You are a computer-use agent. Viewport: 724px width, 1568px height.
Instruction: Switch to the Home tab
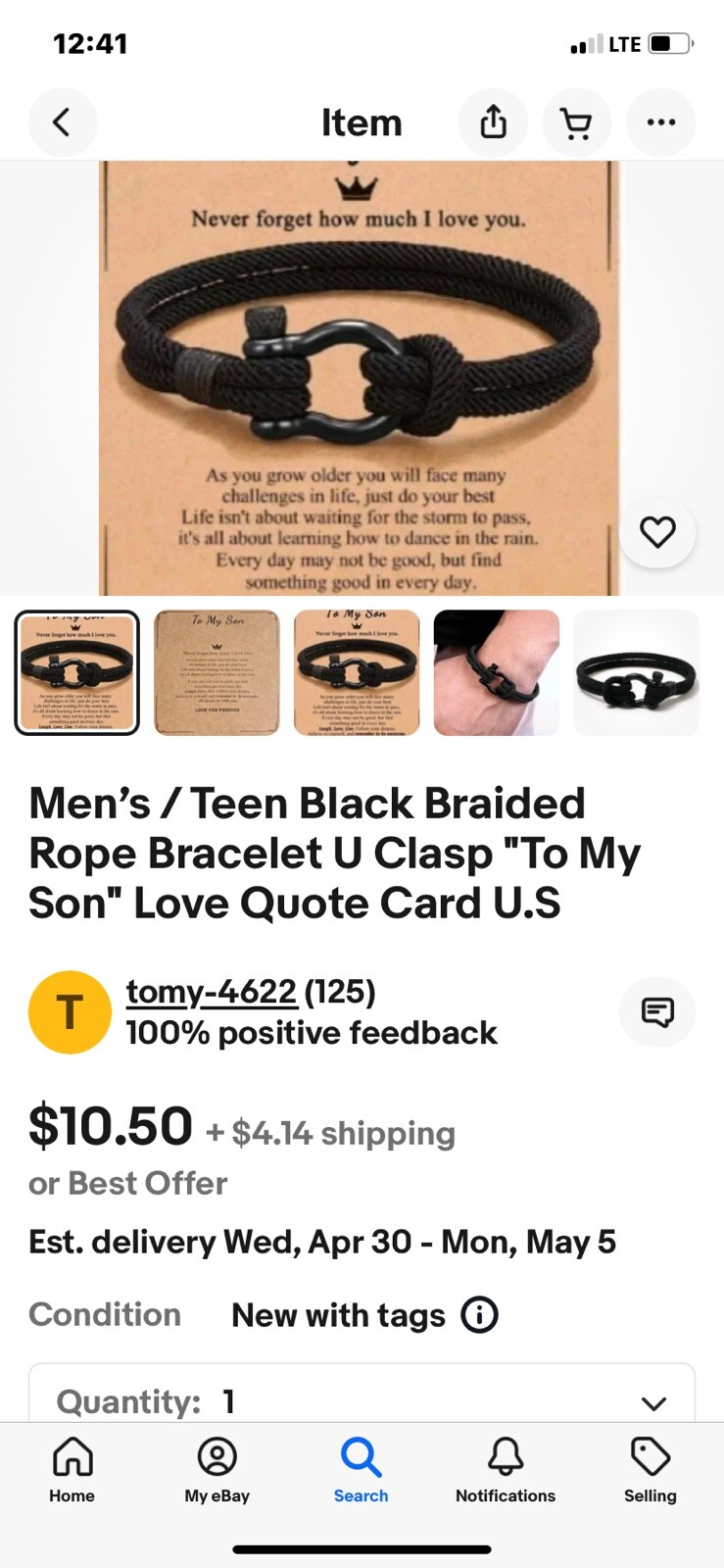[x=72, y=1470]
